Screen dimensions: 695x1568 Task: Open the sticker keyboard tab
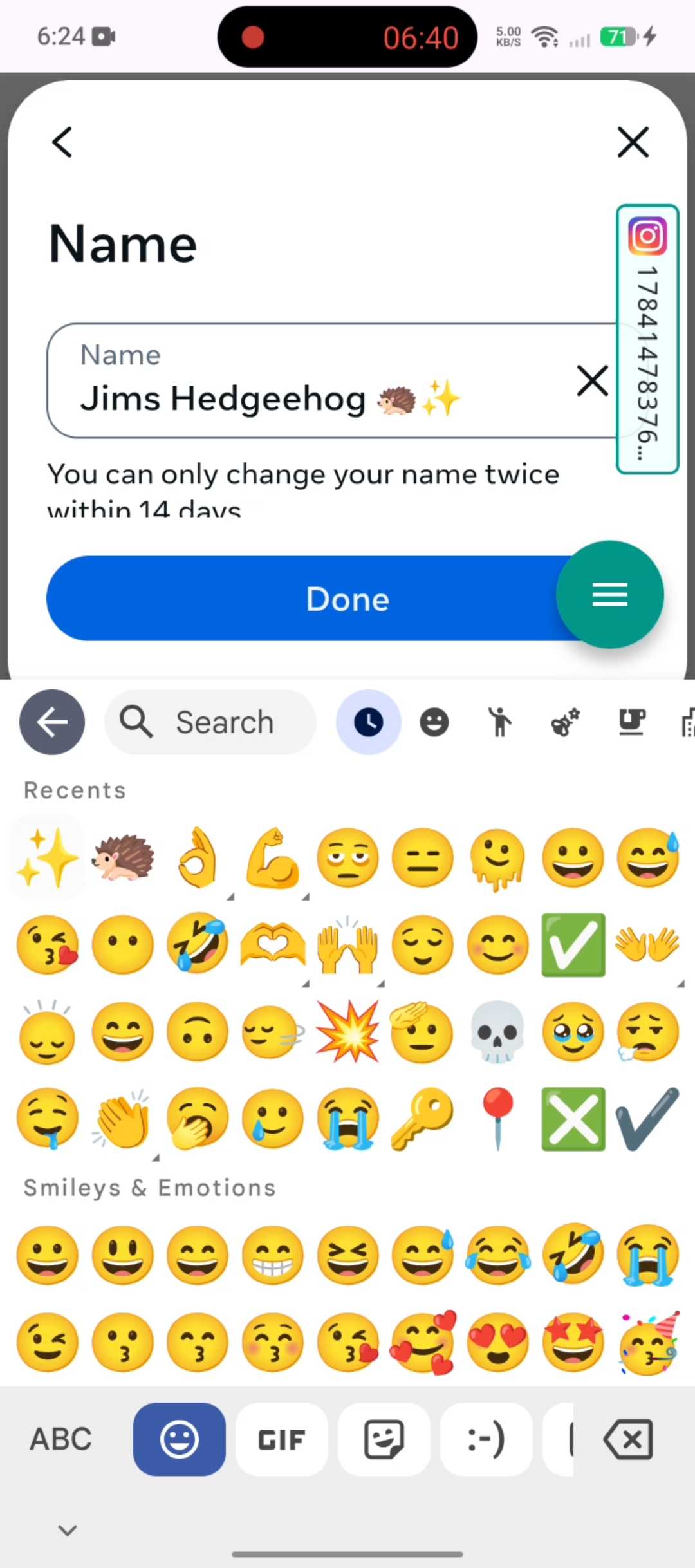click(384, 1439)
